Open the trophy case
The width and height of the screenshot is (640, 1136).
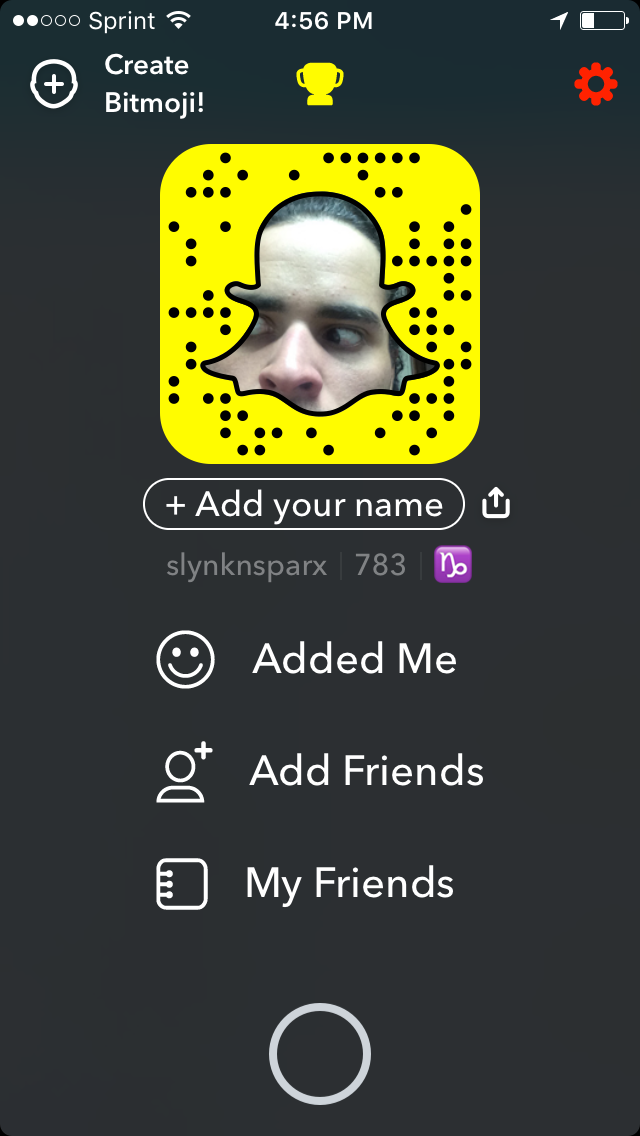320,84
